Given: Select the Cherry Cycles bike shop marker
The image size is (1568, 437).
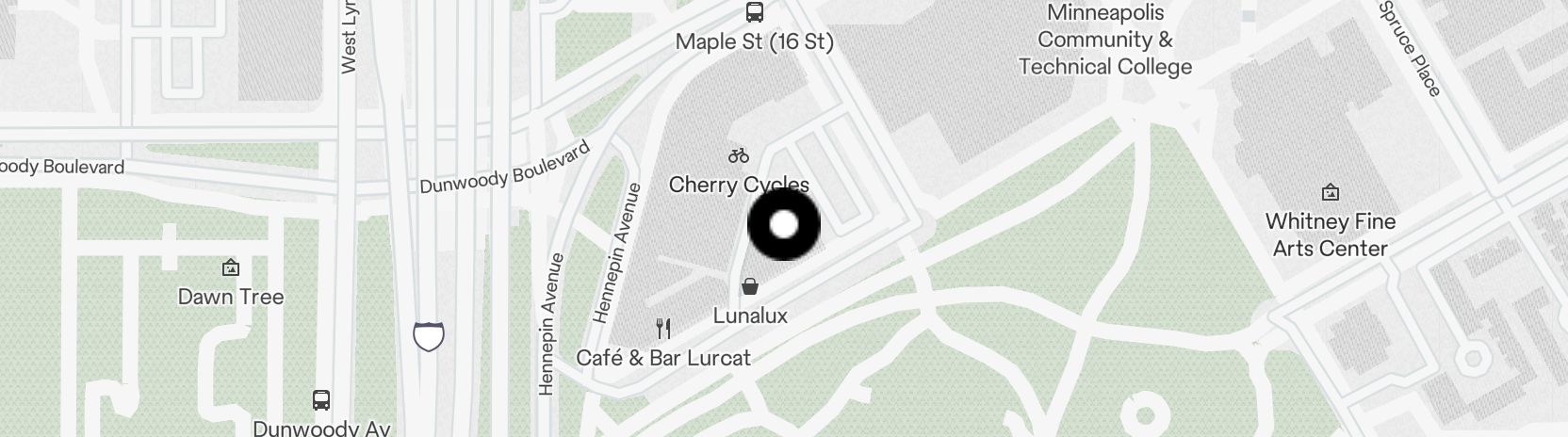Looking at the screenshot, I should pyautogui.click(x=739, y=155).
